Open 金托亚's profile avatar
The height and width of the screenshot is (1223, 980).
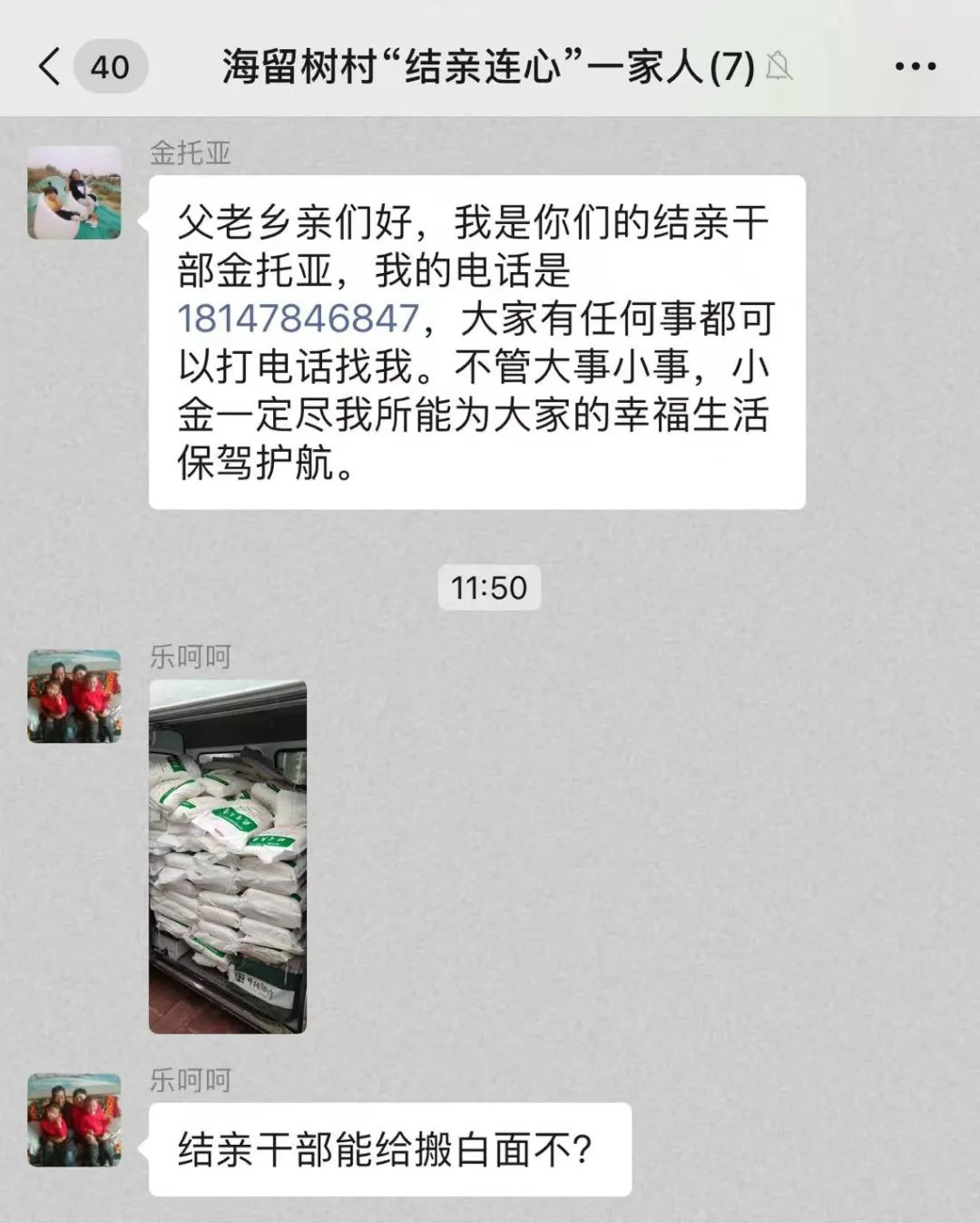point(74,192)
